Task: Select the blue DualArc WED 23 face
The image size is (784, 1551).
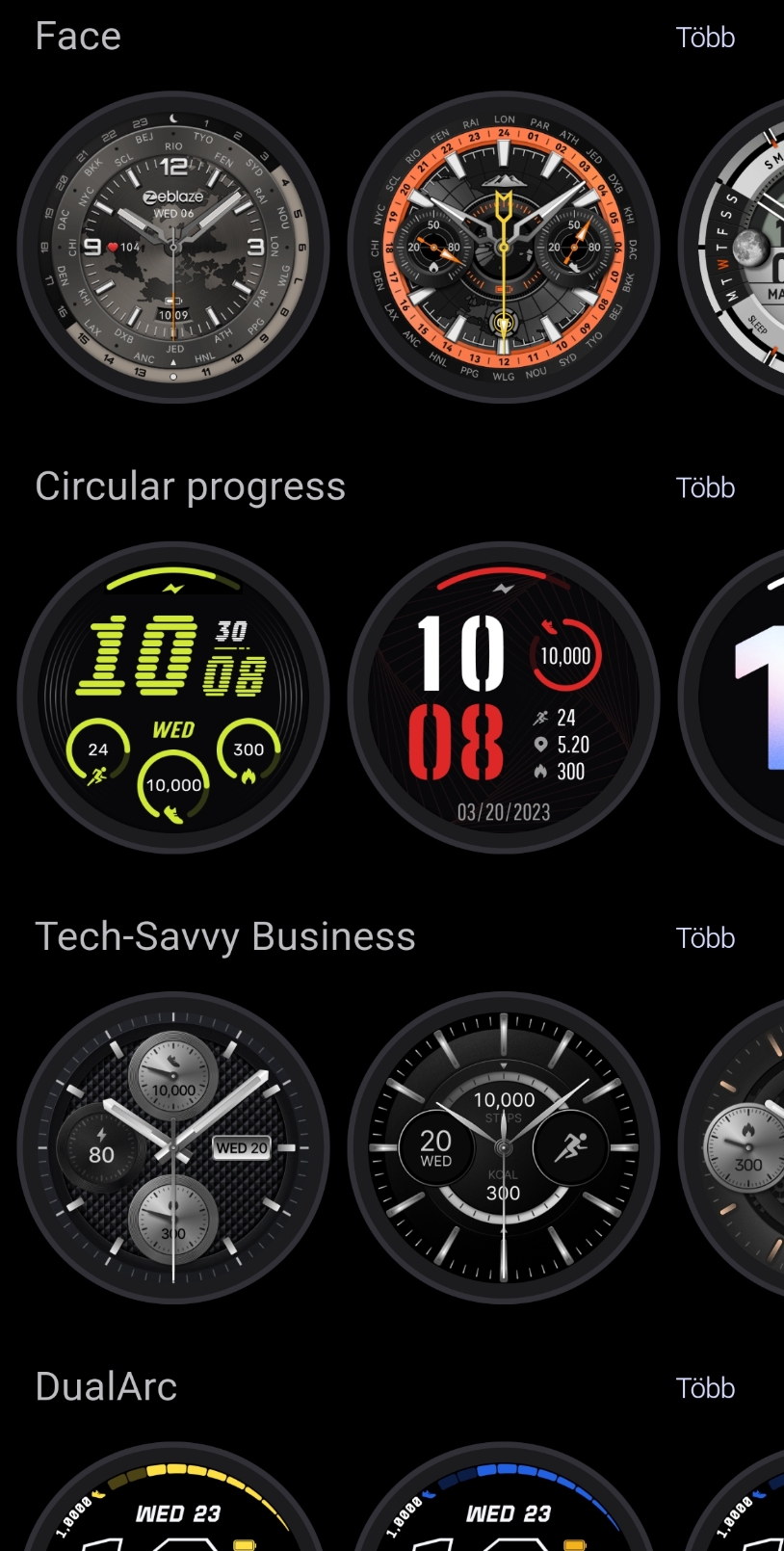Action: click(503, 1503)
